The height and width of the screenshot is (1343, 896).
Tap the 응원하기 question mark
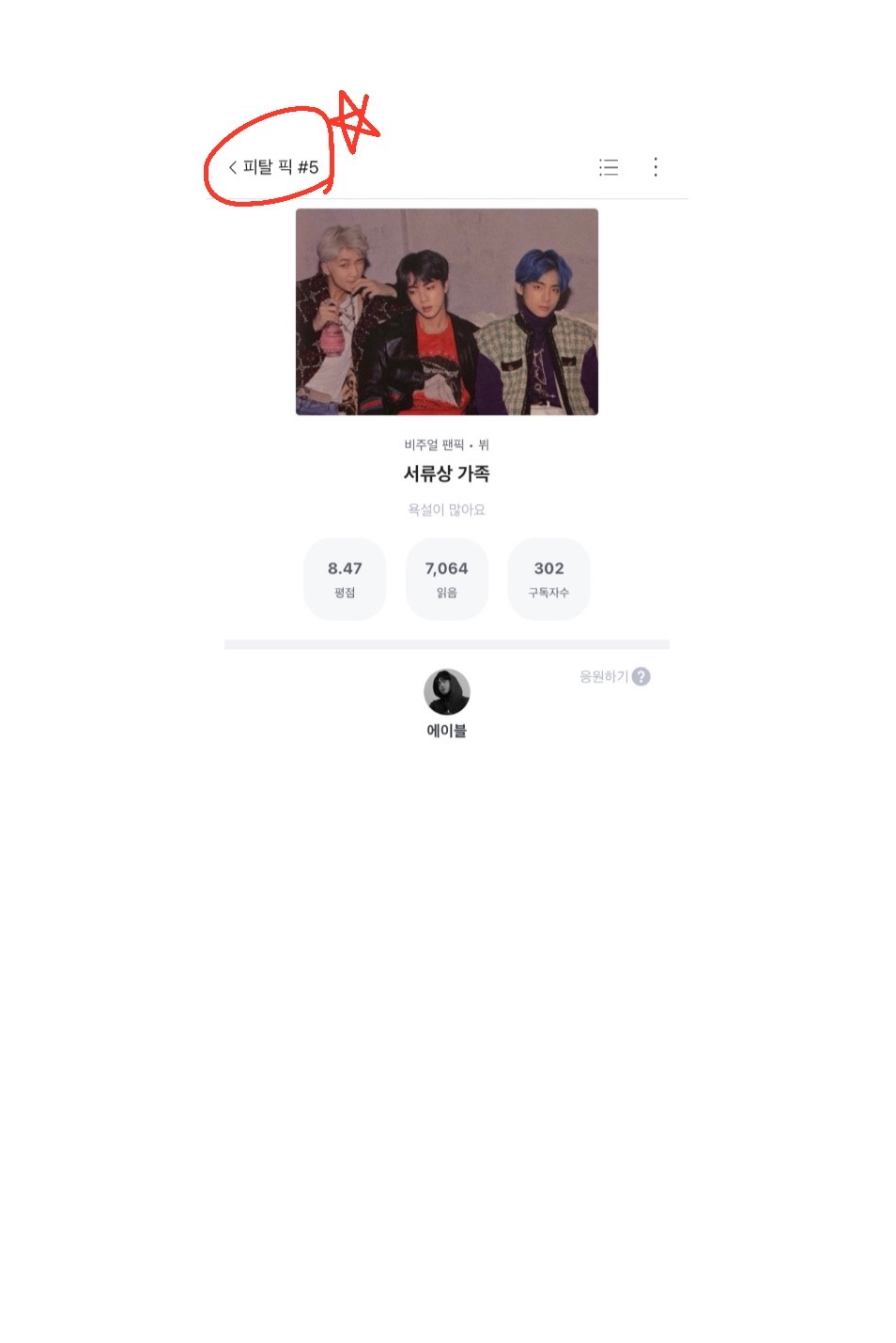(641, 676)
